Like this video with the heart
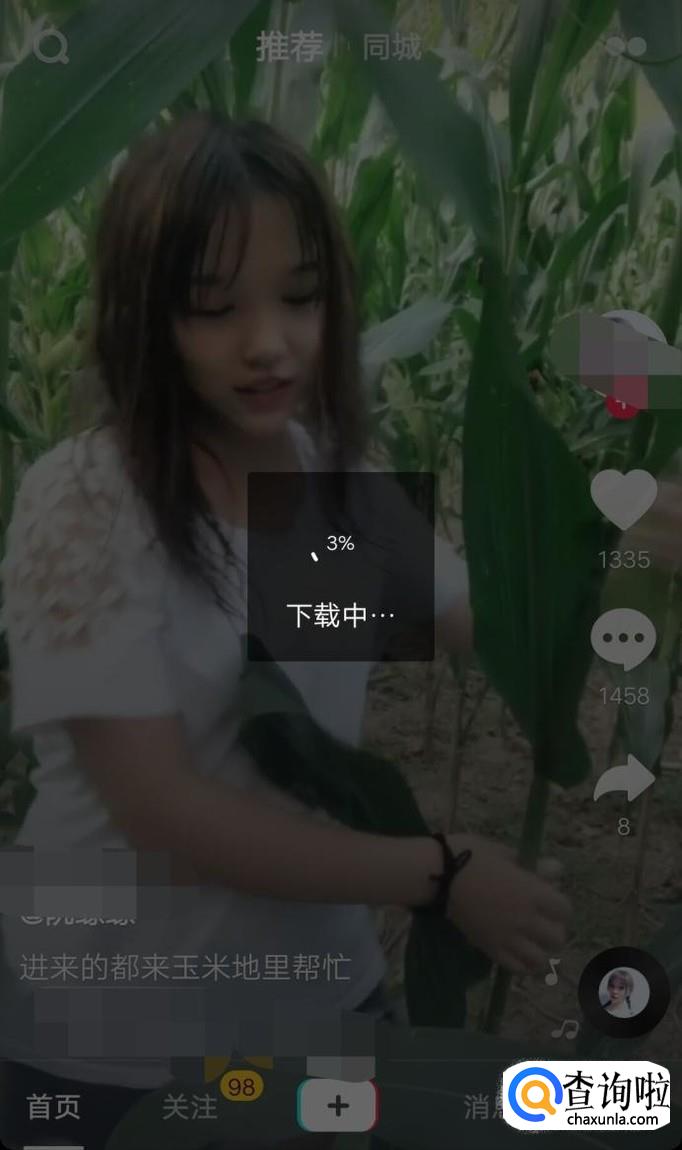This screenshot has width=682, height=1150. pos(623,499)
